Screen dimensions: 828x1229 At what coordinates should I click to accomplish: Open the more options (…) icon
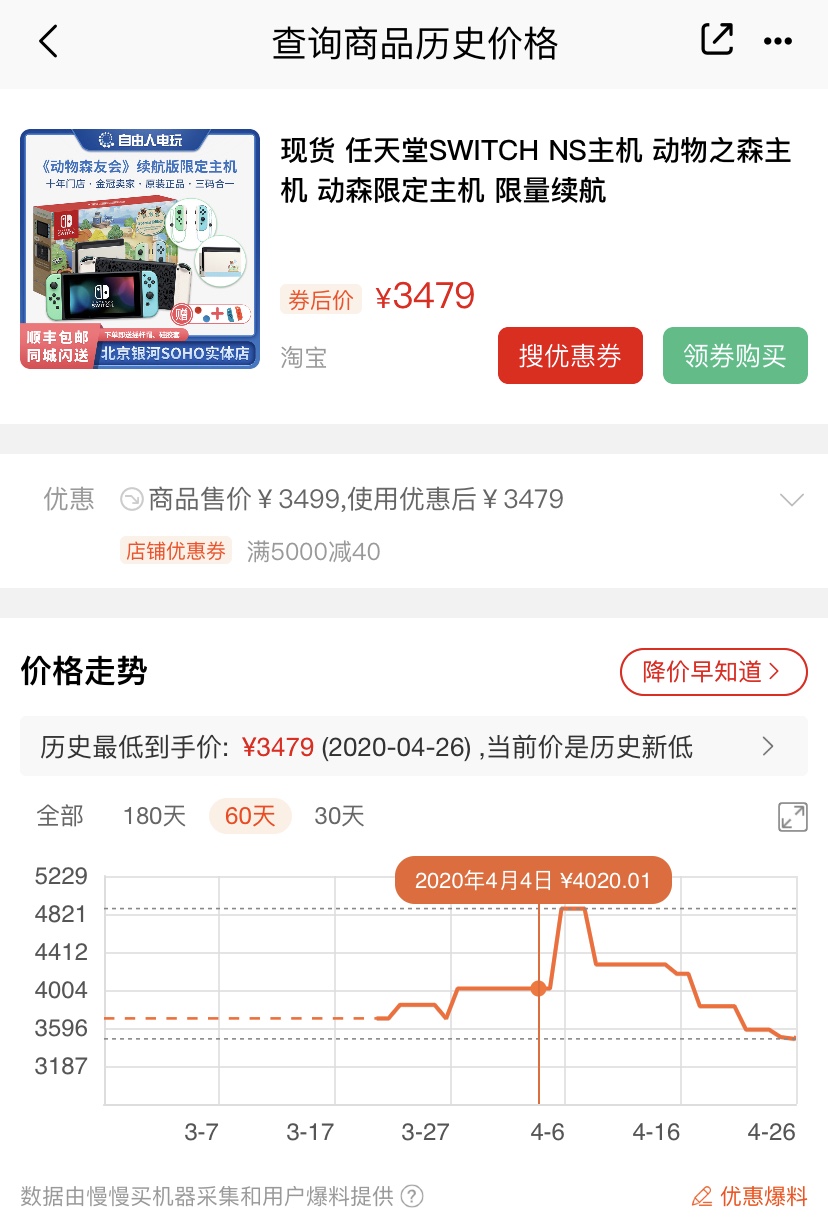tap(778, 42)
